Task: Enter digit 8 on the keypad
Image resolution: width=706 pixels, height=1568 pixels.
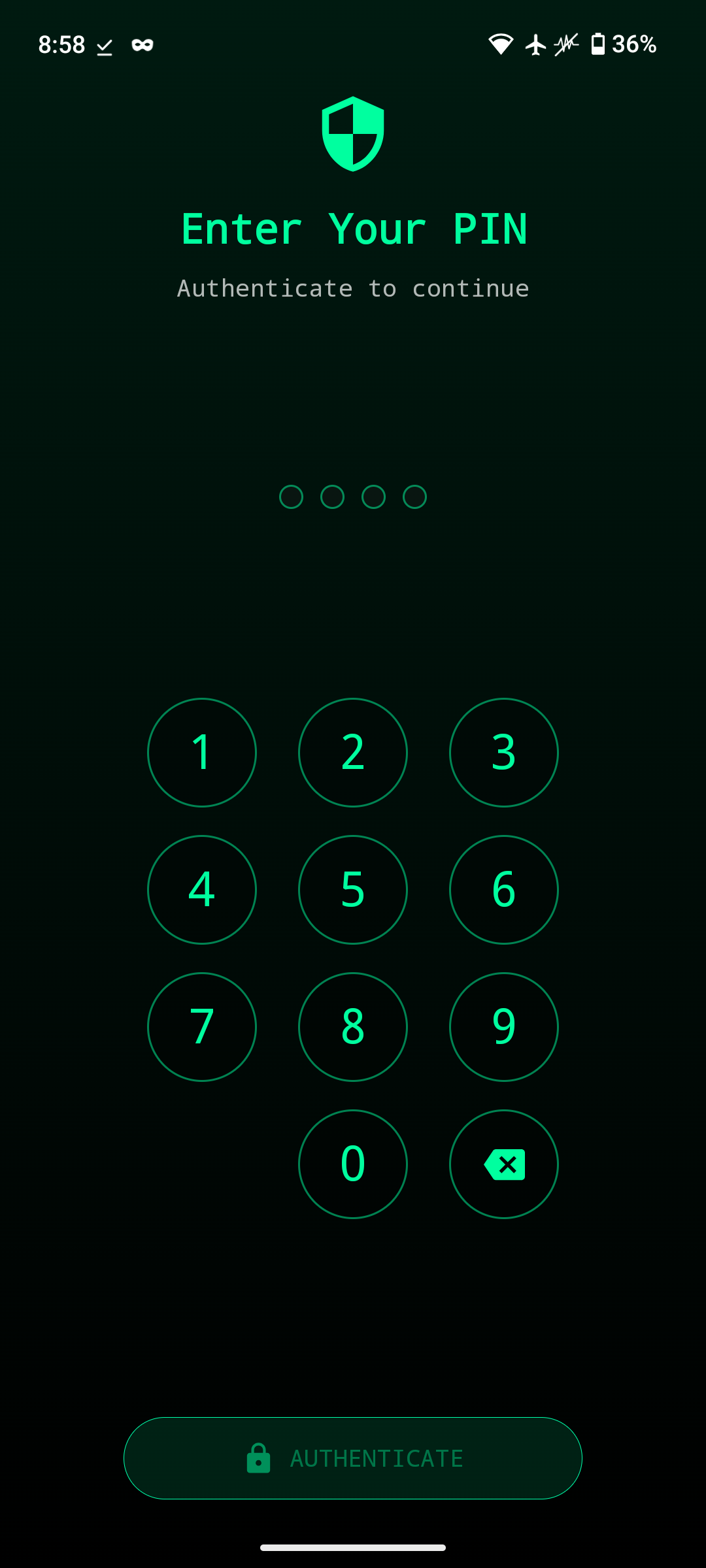Action: pyautogui.click(x=353, y=1027)
